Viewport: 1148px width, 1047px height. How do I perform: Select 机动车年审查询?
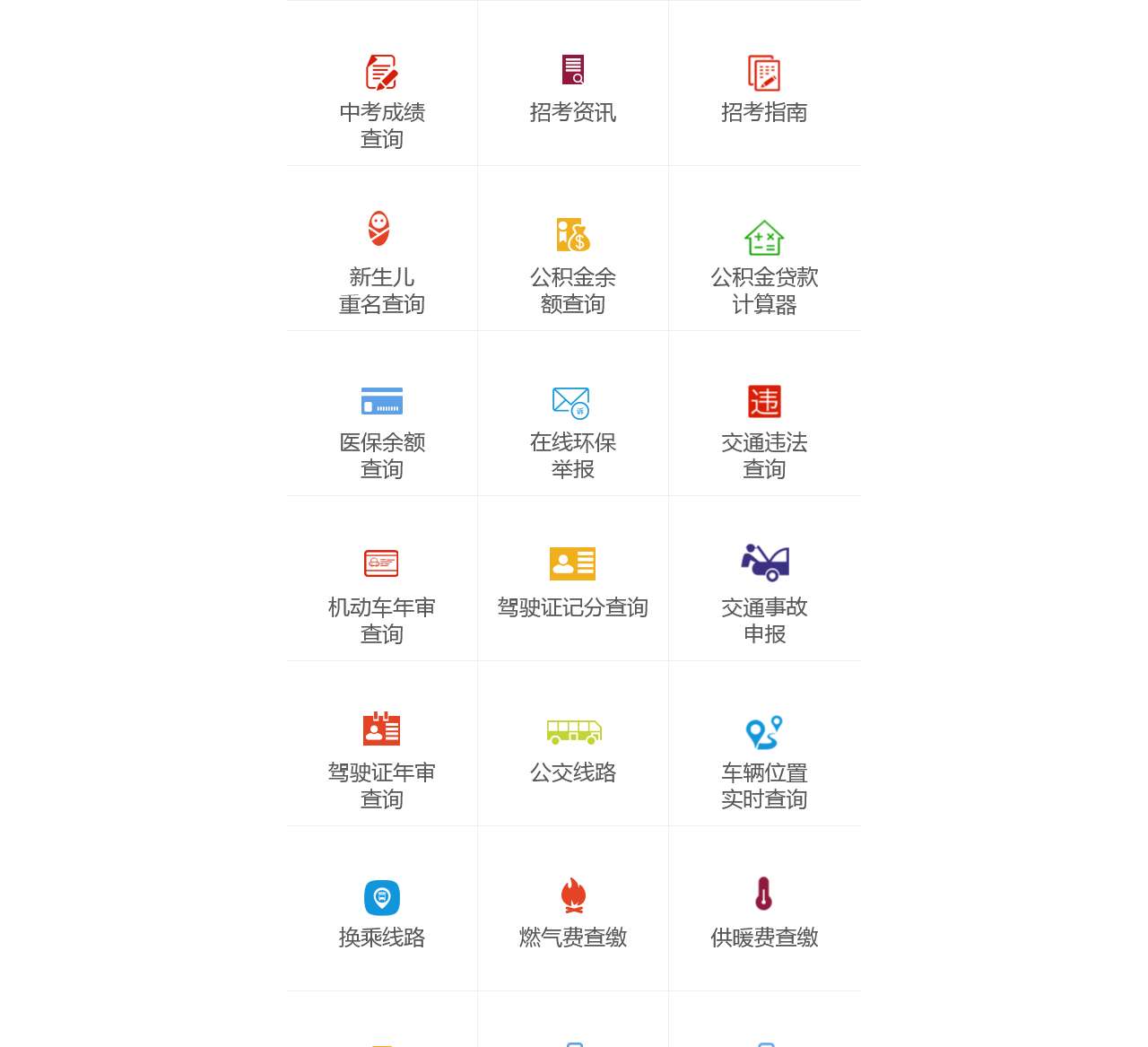pyautogui.click(x=382, y=594)
